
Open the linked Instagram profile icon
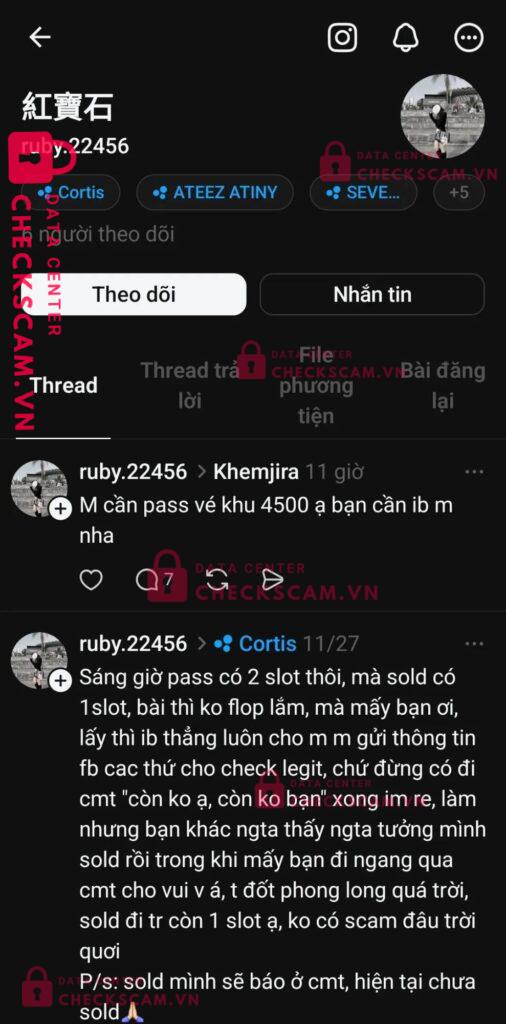coord(342,38)
